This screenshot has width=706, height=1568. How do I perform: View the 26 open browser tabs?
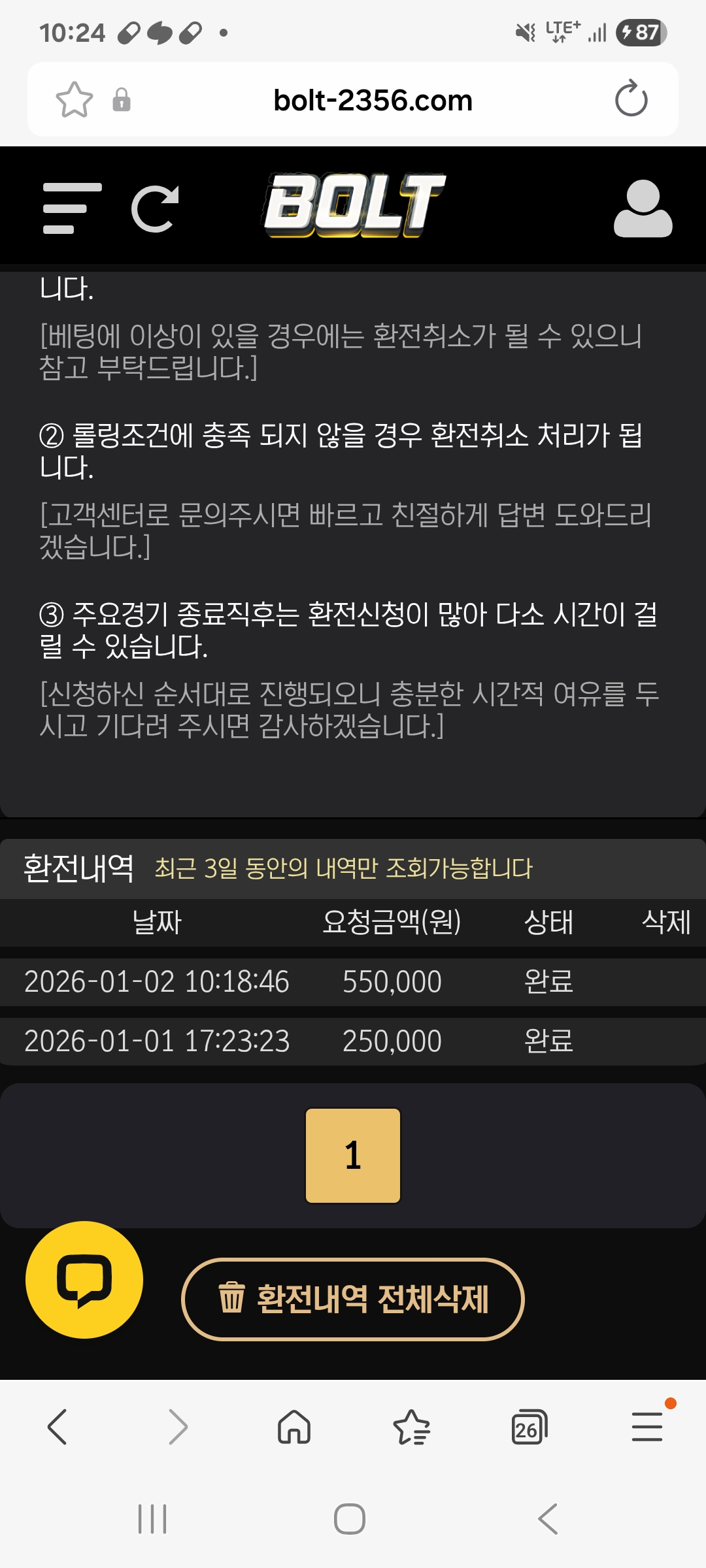click(528, 1426)
